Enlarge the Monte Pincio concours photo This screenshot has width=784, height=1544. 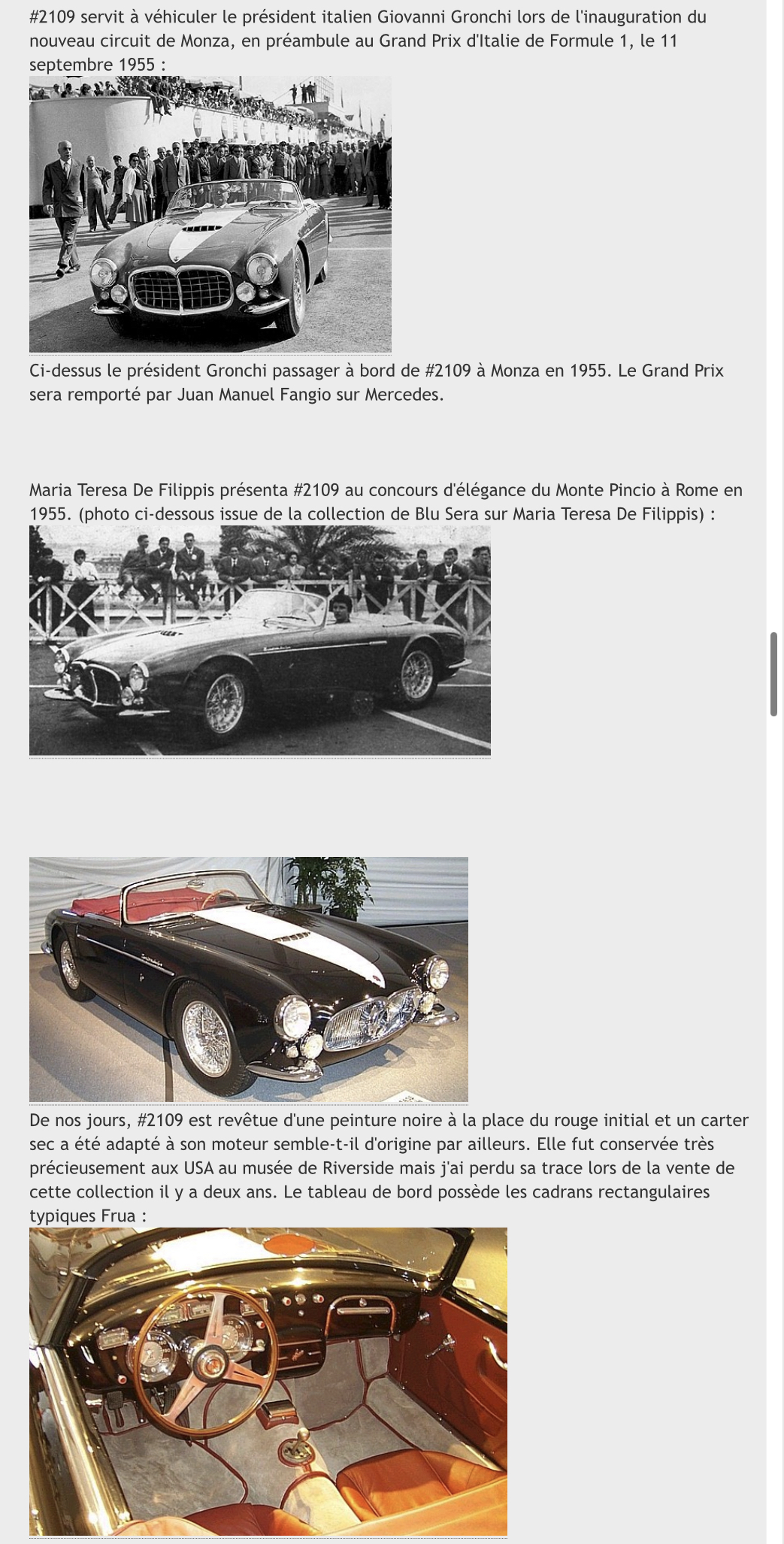pos(259,640)
